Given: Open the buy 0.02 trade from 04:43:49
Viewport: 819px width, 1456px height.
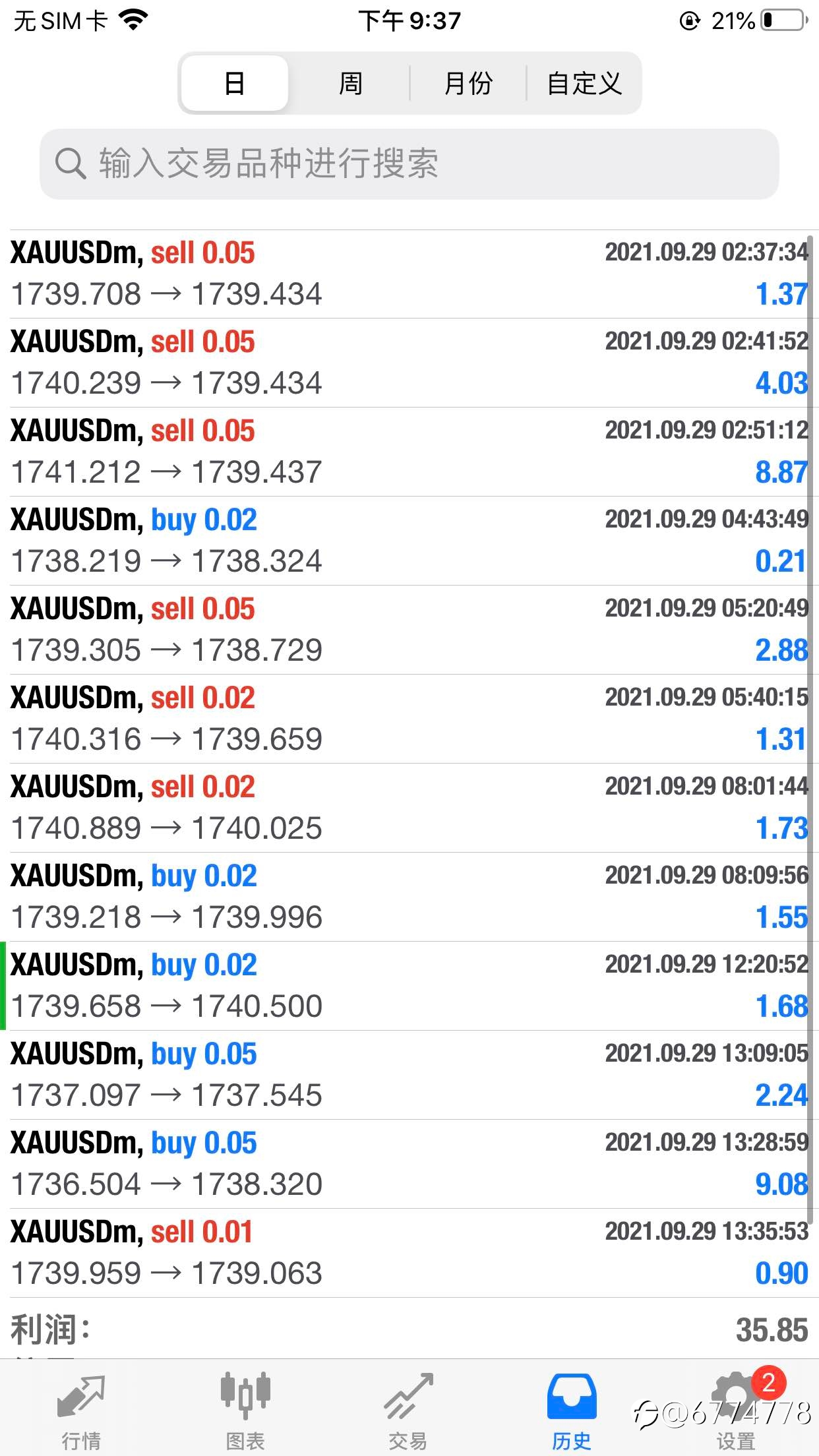Looking at the screenshot, I should coord(409,541).
